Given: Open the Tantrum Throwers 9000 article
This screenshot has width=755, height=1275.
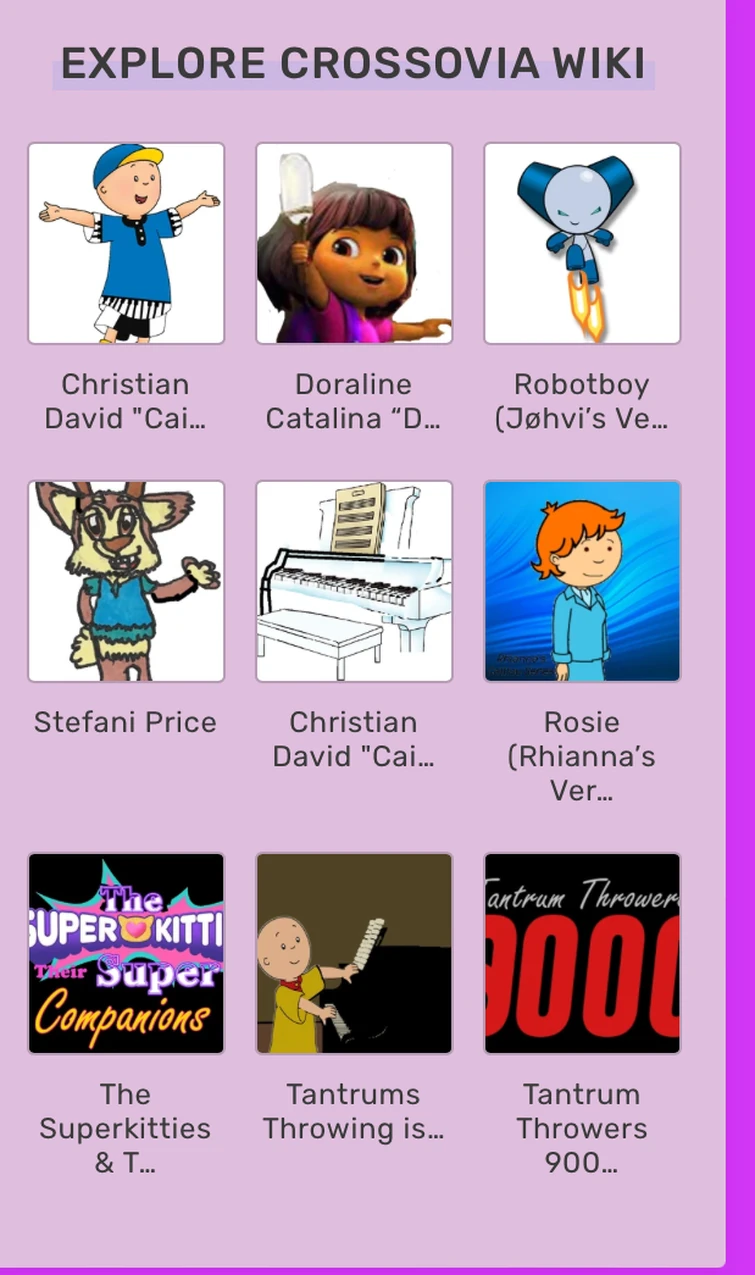Looking at the screenshot, I should point(582,953).
